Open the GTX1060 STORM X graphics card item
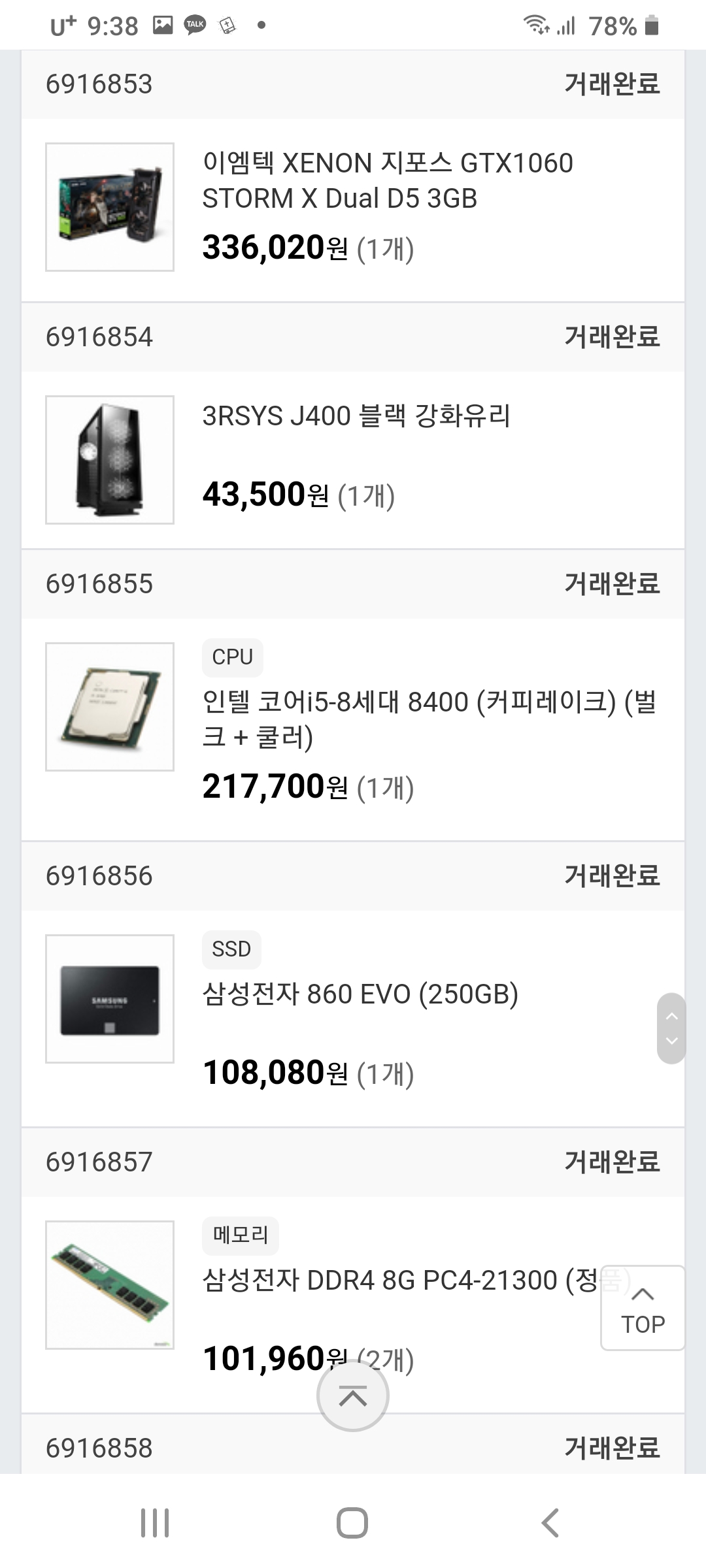The image size is (706, 1568). pos(387,180)
